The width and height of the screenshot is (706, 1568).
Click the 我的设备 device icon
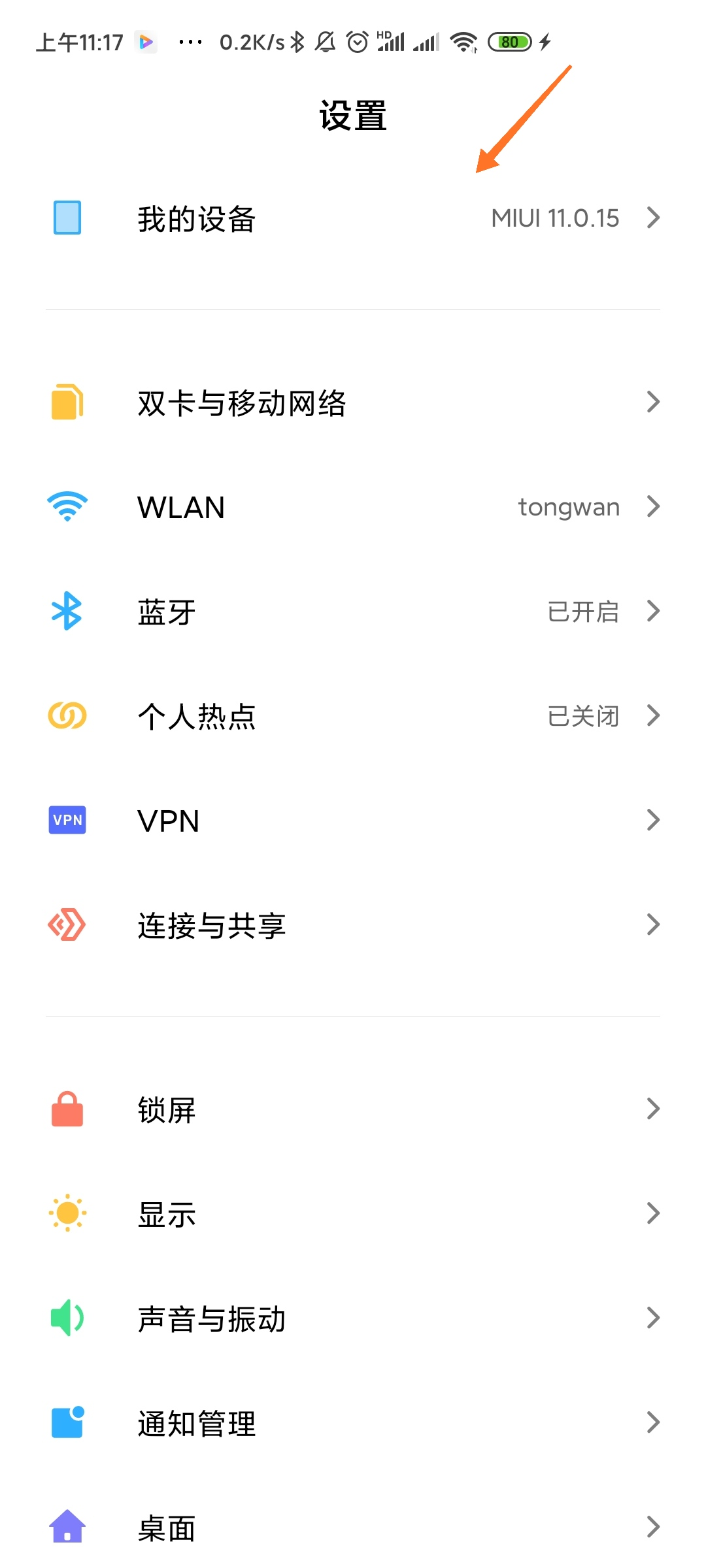pyautogui.click(x=66, y=219)
